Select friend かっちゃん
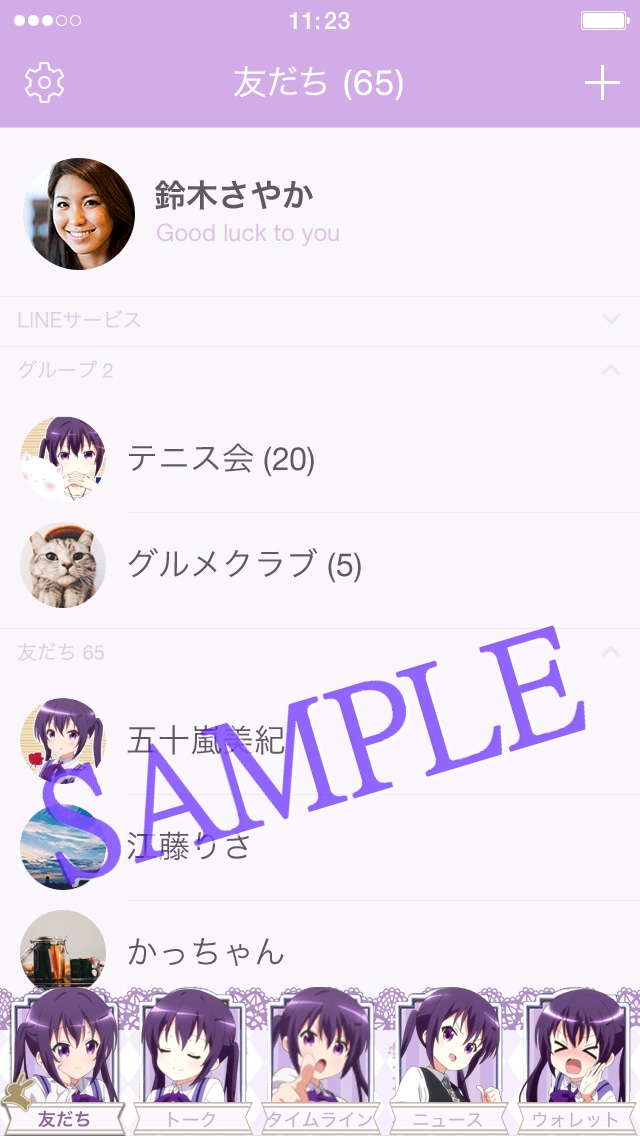The image size is (640, 1136). [205, 951]
